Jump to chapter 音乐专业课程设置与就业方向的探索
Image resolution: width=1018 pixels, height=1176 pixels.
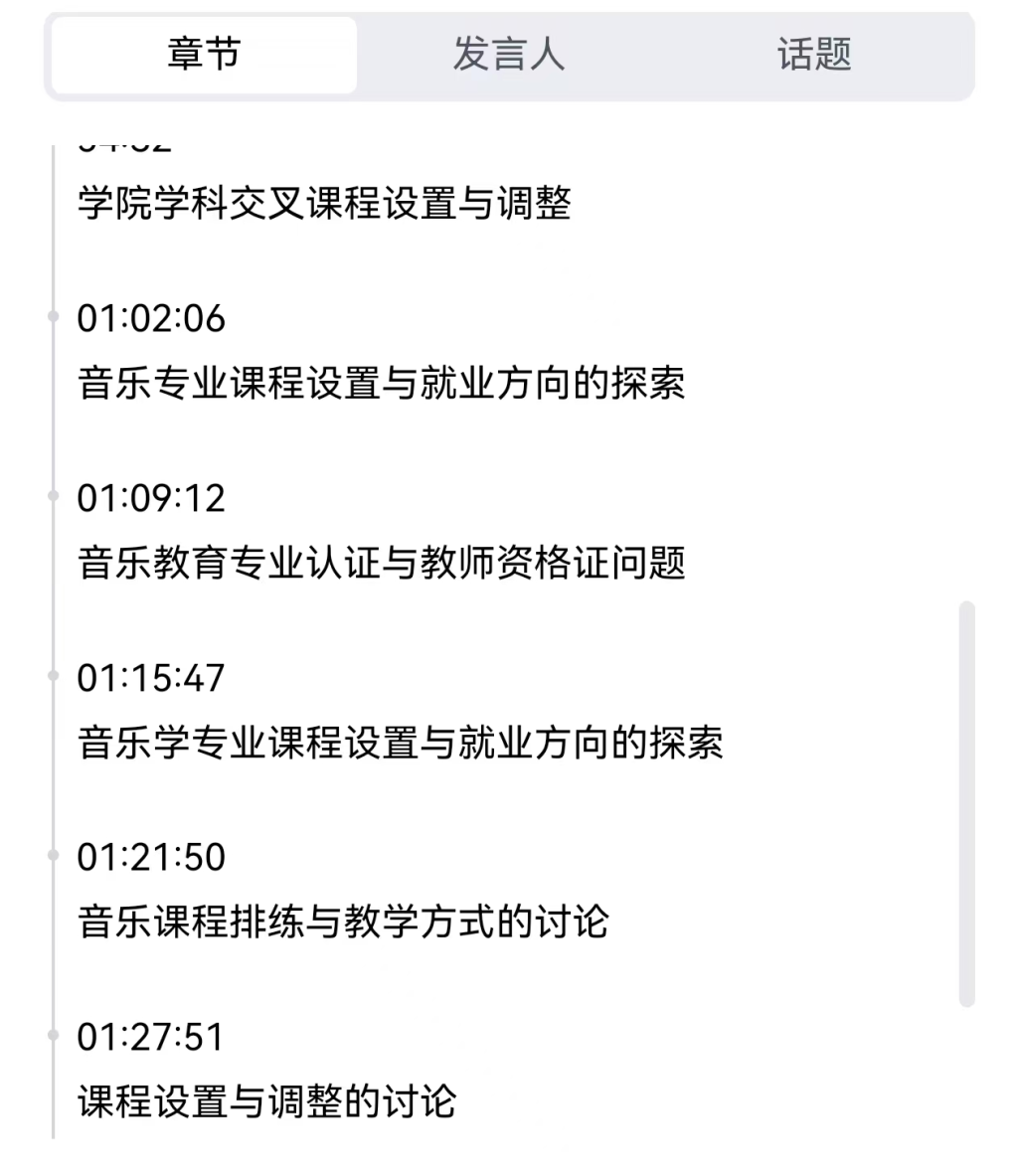pos(381,383)
